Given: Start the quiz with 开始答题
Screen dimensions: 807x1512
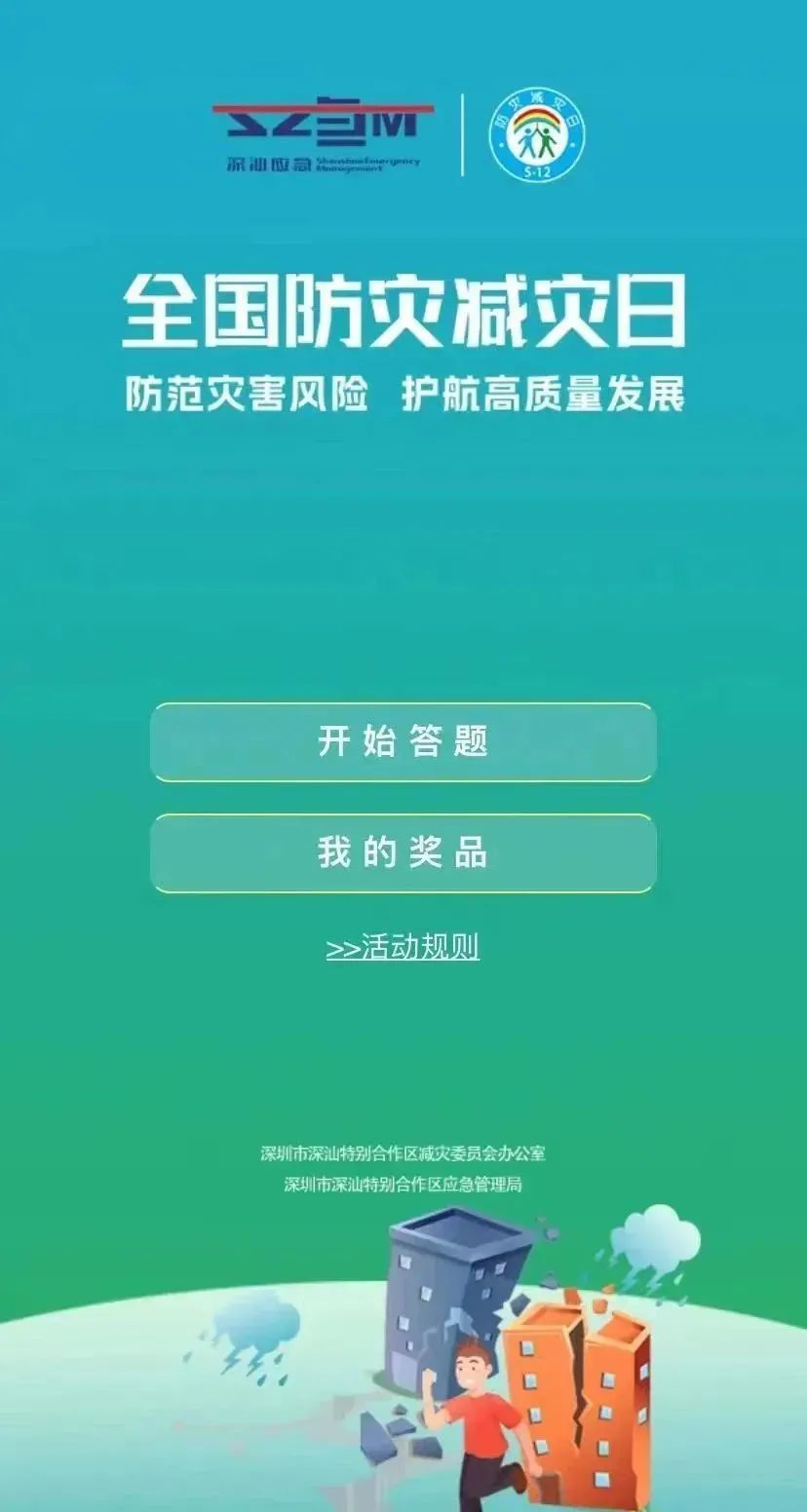Looking at the screenshot, I should [403, 742].
